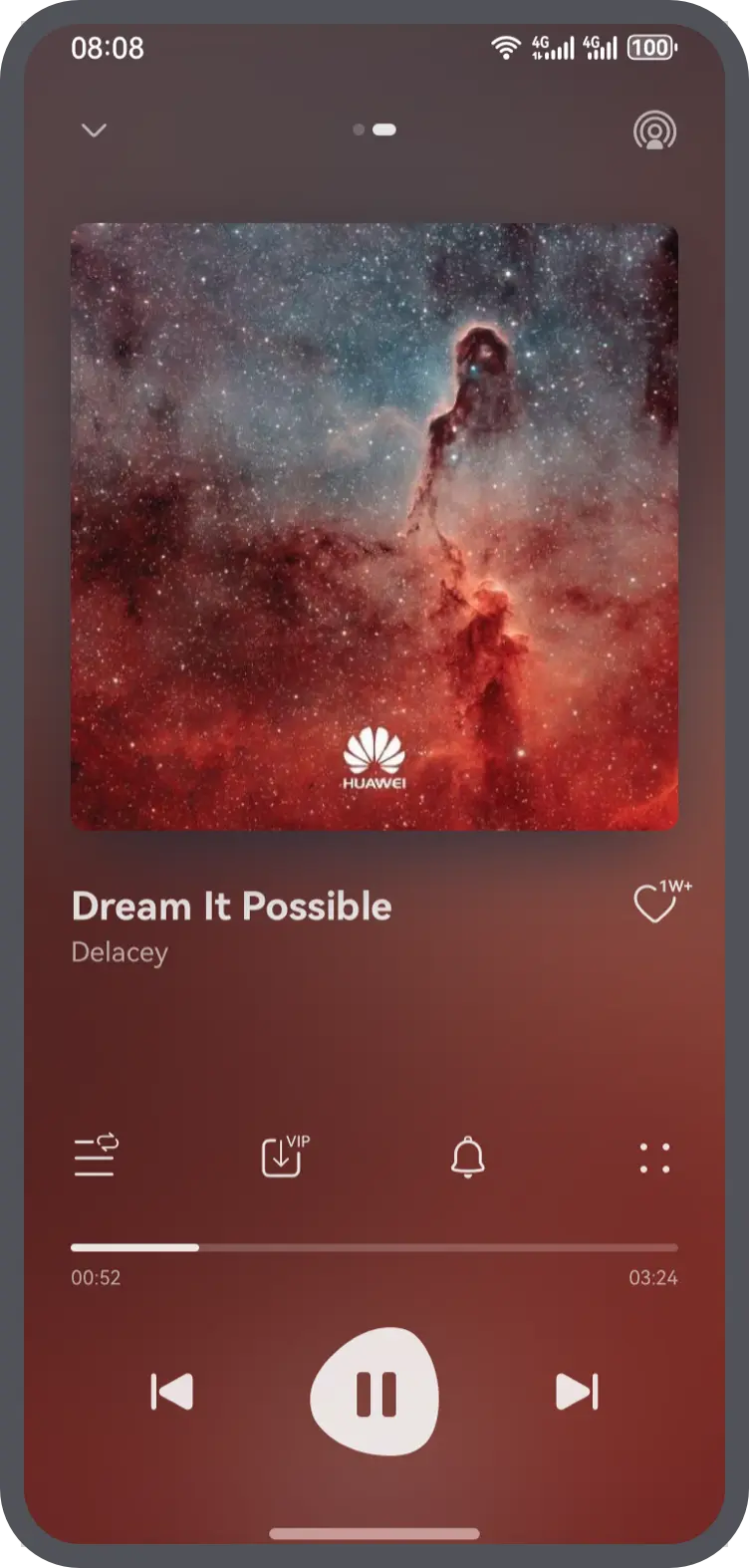This screenshot has height=1568, width=749.
Task: Set the song as ringtone via the bell icon
Action: click(467, 1157)
